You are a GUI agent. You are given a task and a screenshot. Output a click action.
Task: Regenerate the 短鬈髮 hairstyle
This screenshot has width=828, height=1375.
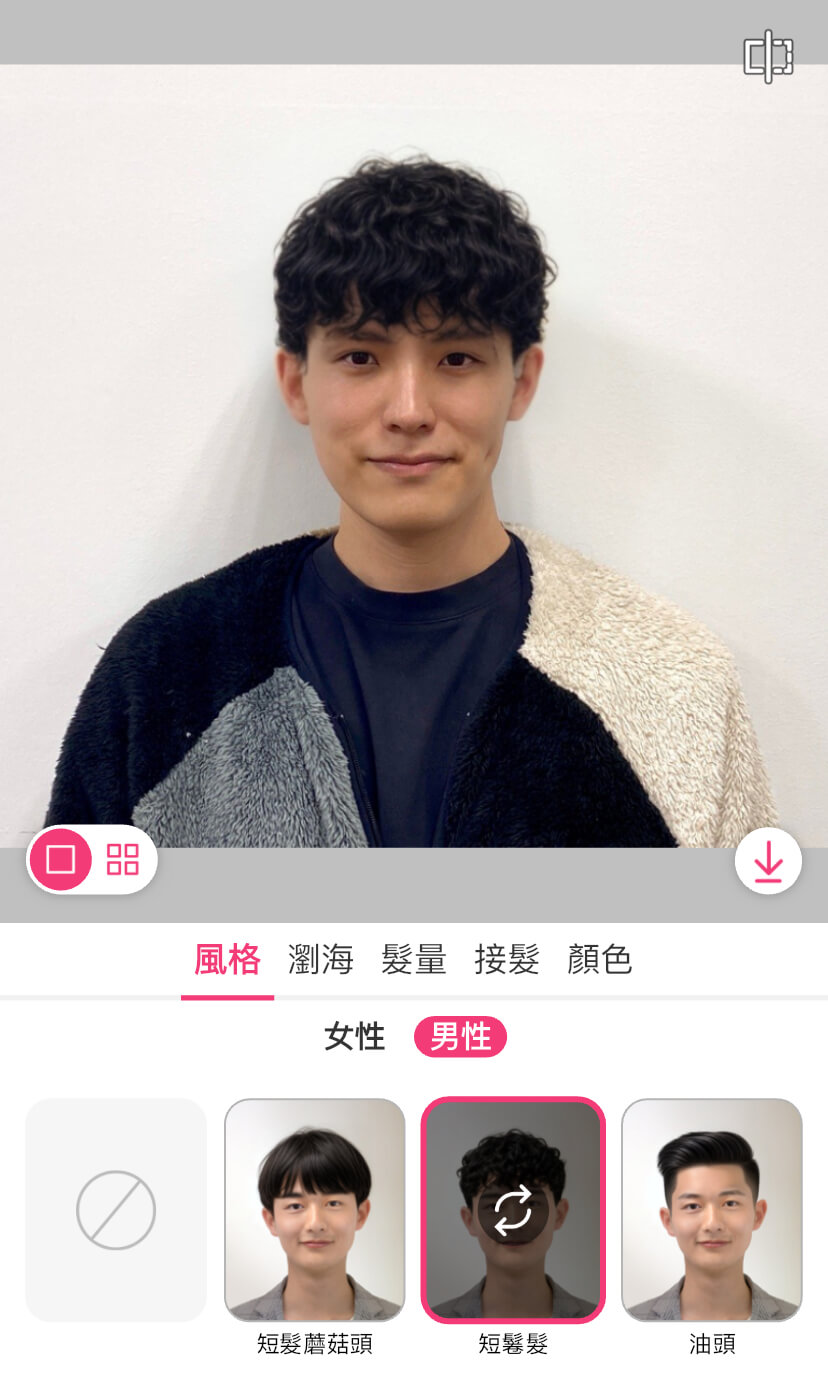(512, 1210)
